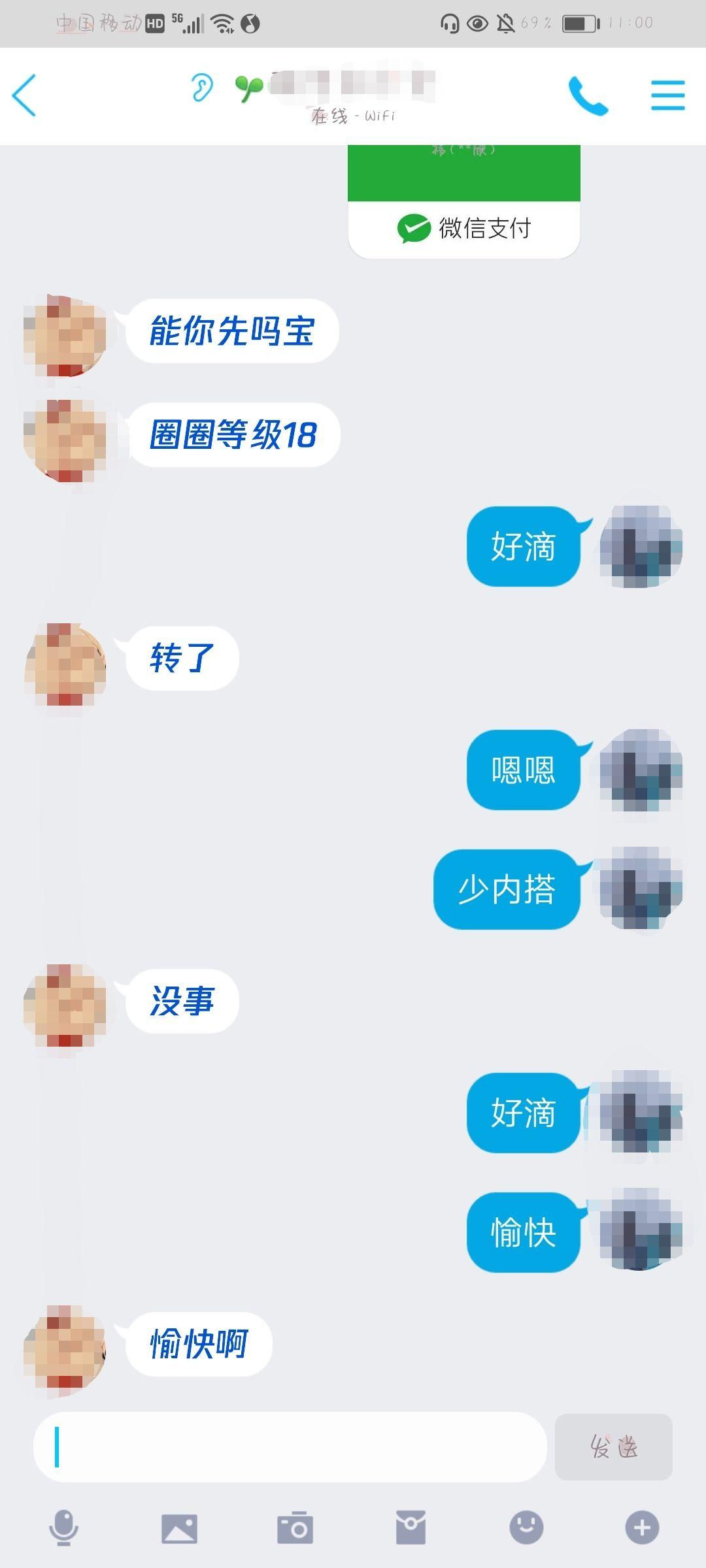Expand more options with plus icon

(642, 1527)
